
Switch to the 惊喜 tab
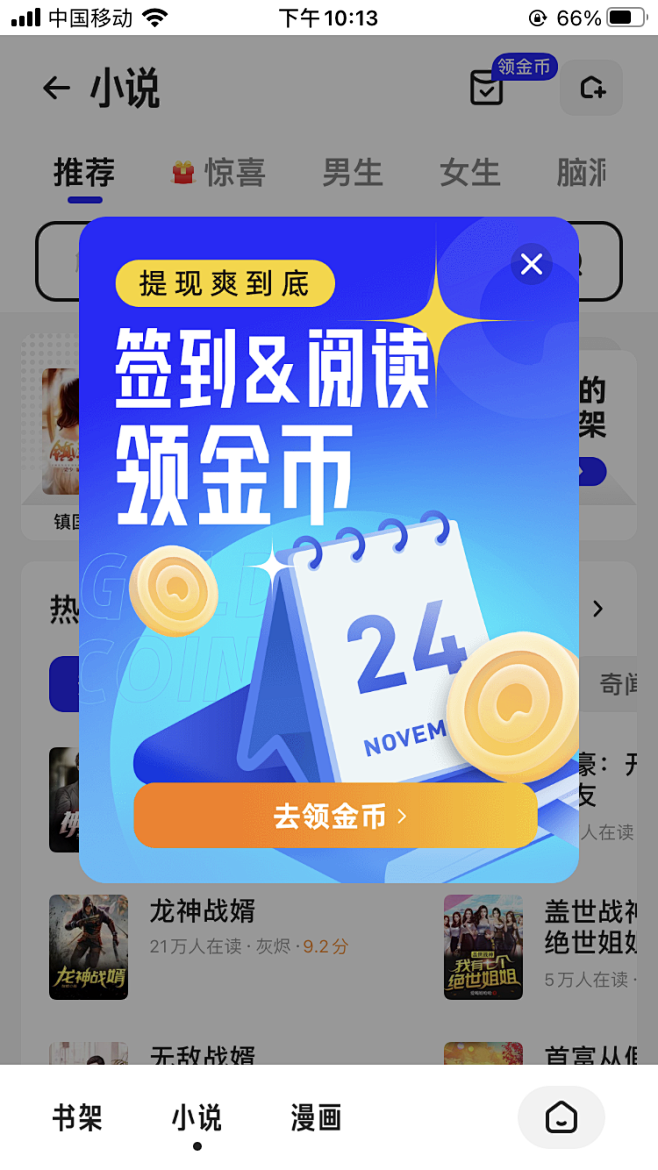(x=219, y=172)
